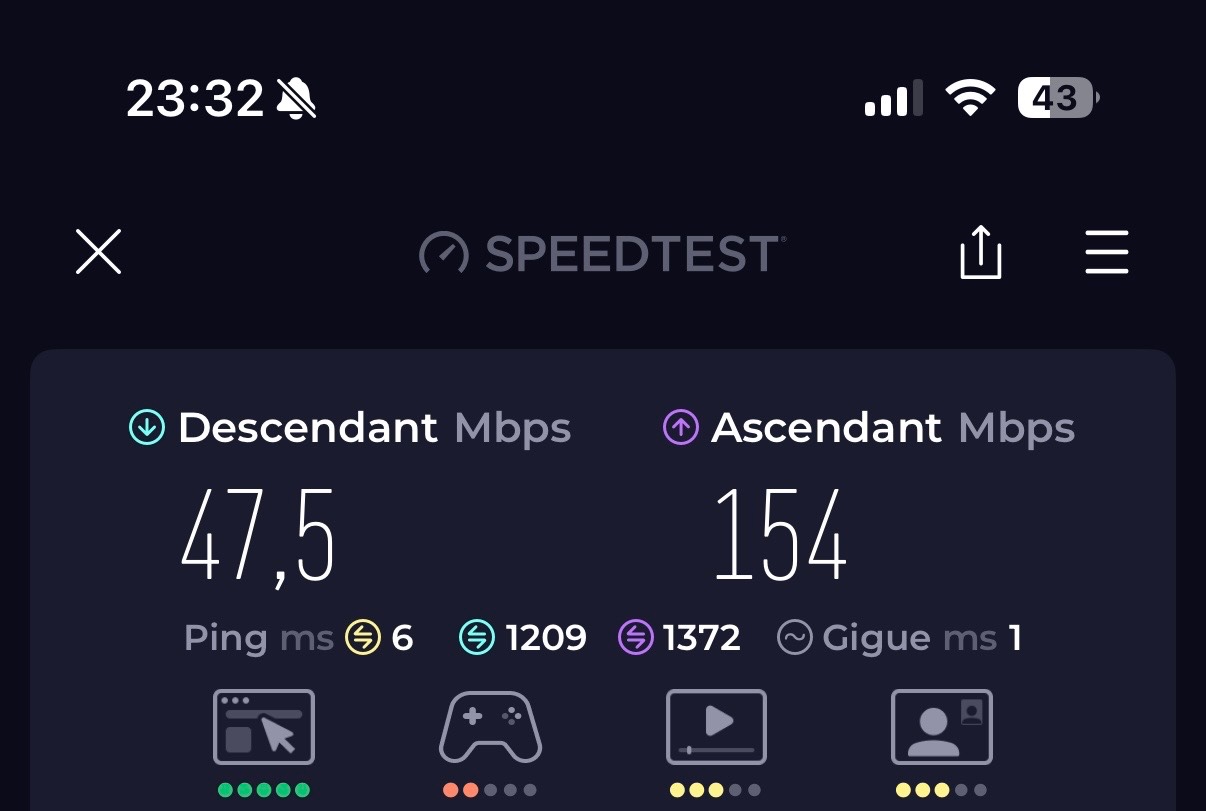Share the speed test result

[980, 252]
